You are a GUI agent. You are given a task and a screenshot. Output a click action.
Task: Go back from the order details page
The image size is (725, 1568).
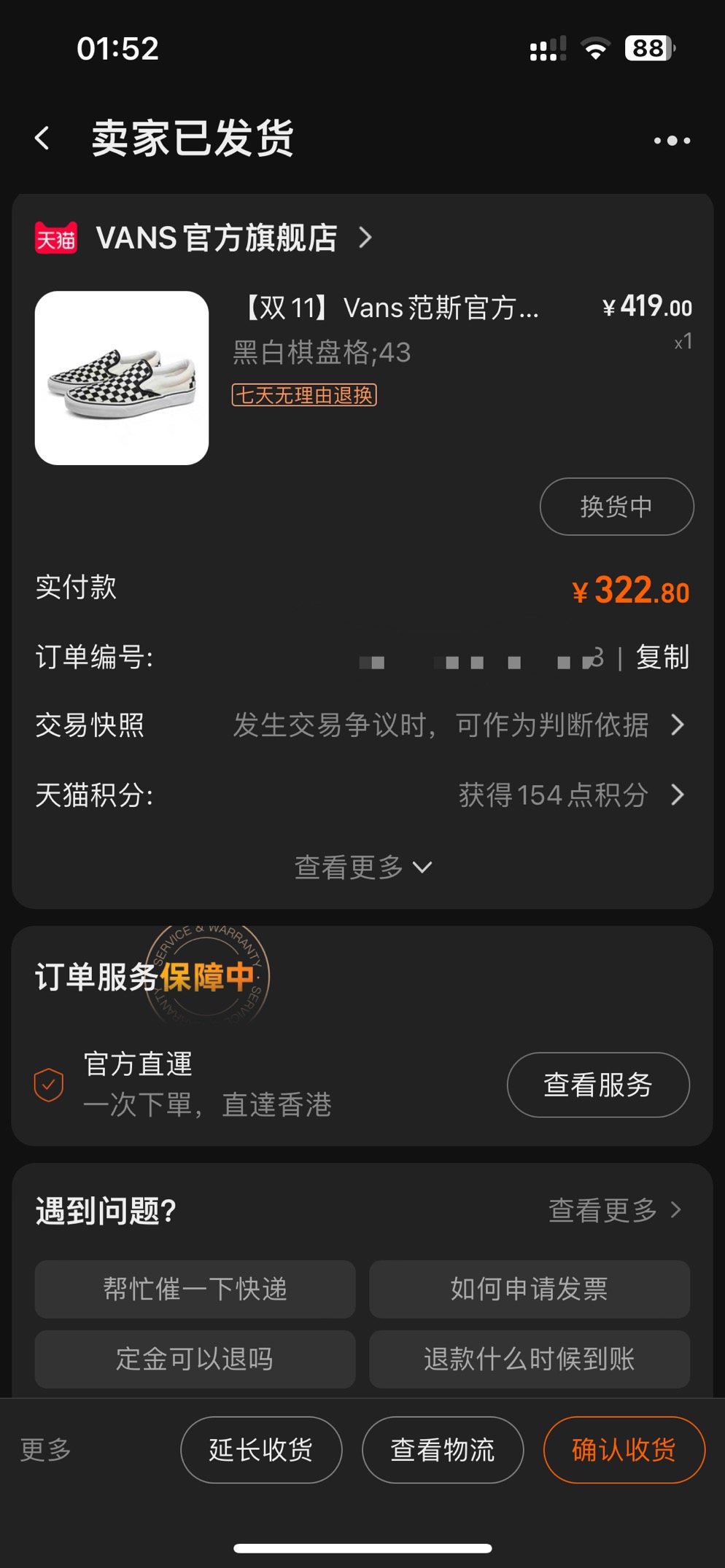coord(42,138)
